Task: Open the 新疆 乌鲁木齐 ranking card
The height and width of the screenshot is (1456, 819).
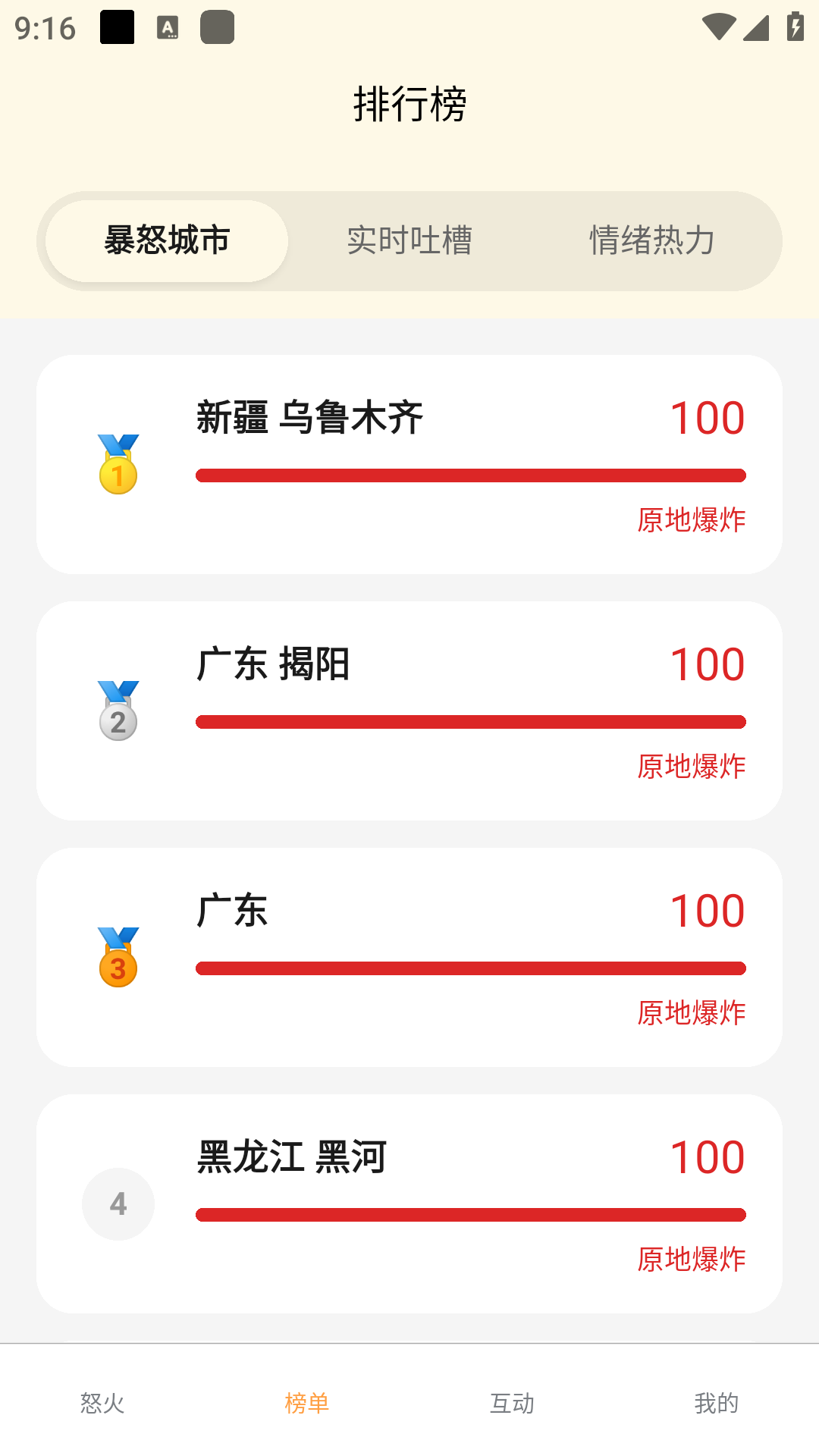Action: point(409,464)
